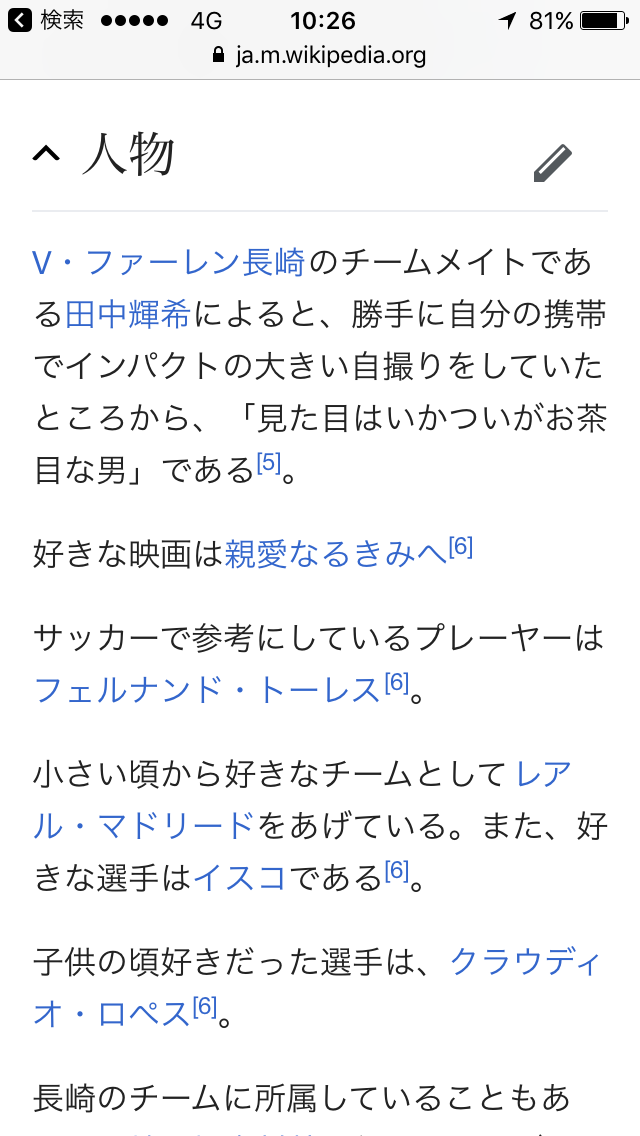
Task: Tap the ja.m.wikipedia.org address bar
Action: 320,55
